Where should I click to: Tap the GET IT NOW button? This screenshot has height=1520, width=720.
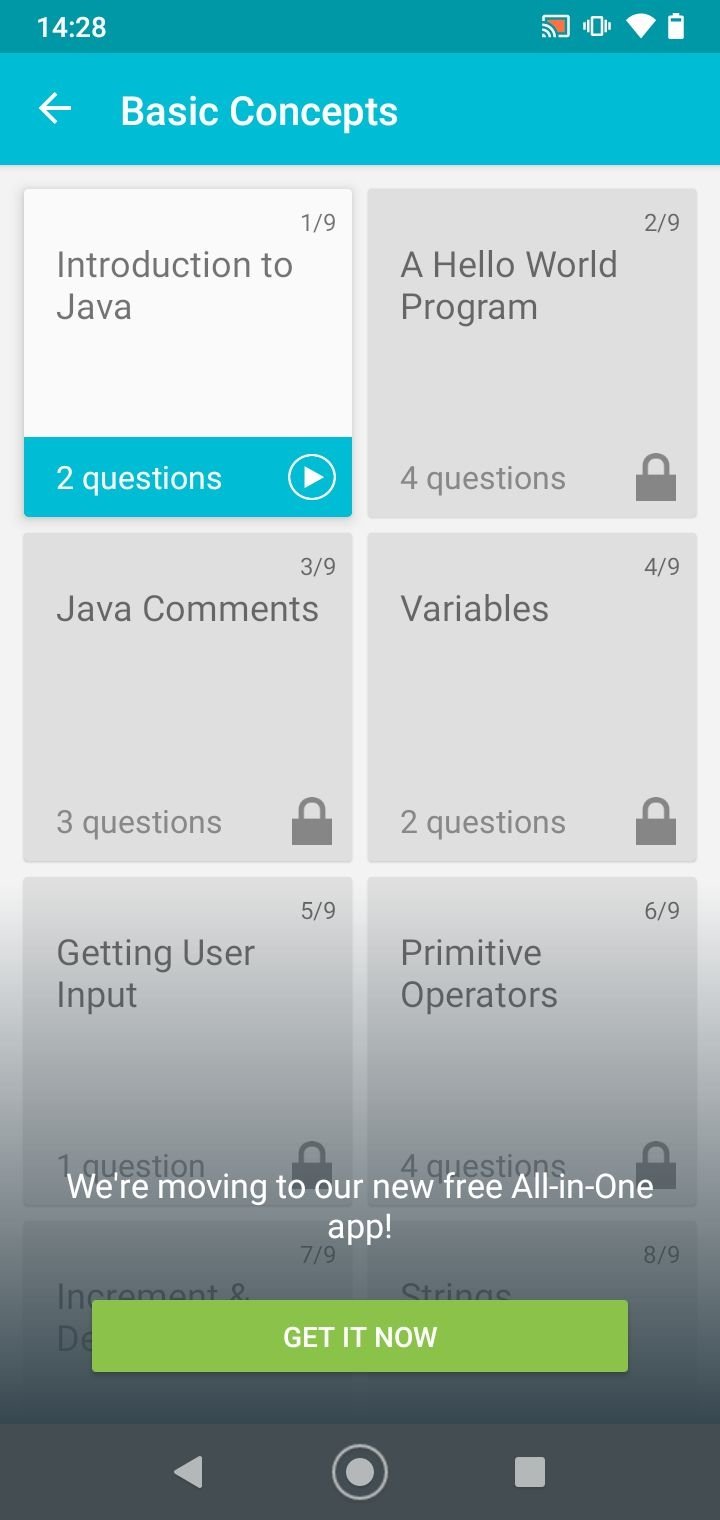pyautogui.click(x=360, y=1336)
